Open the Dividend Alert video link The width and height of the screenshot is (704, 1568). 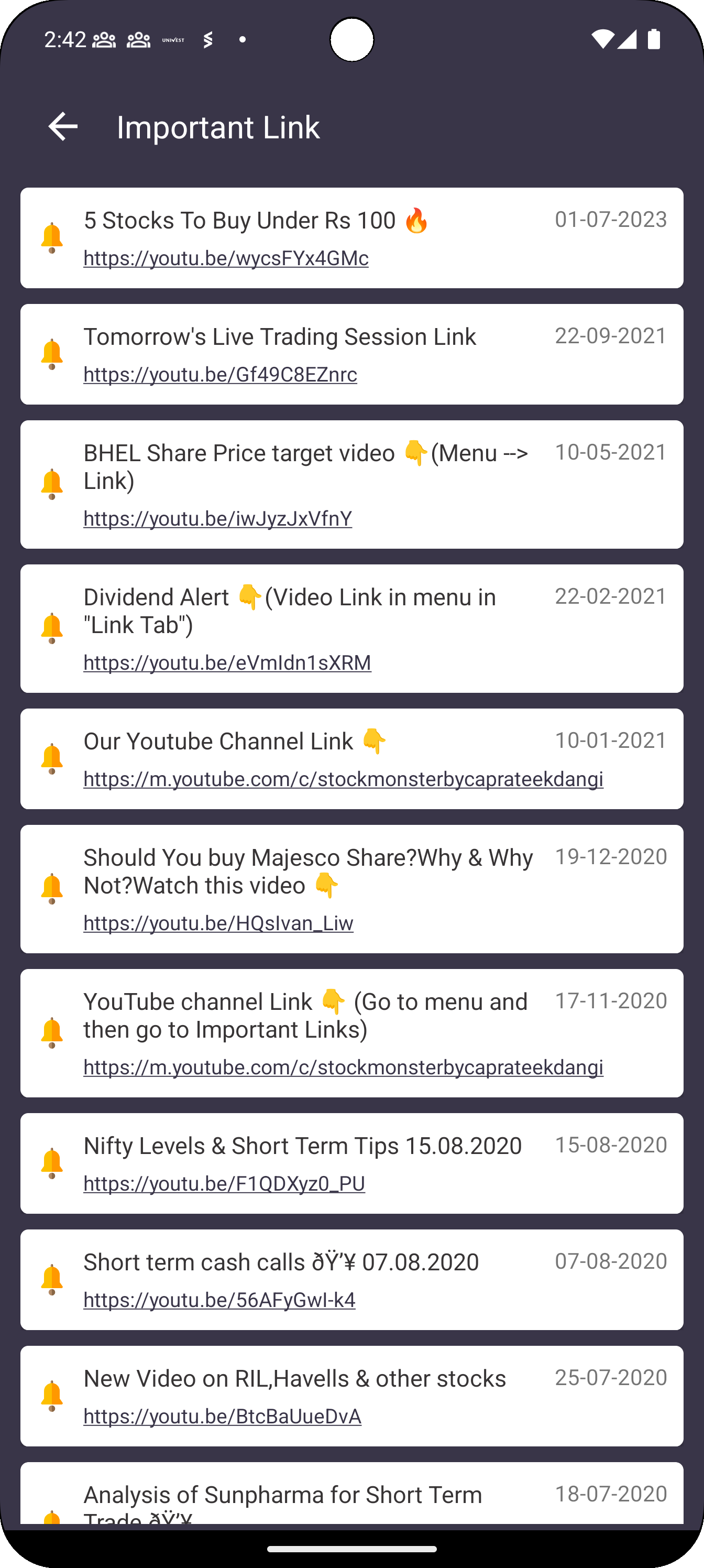(x=227, y=662)
